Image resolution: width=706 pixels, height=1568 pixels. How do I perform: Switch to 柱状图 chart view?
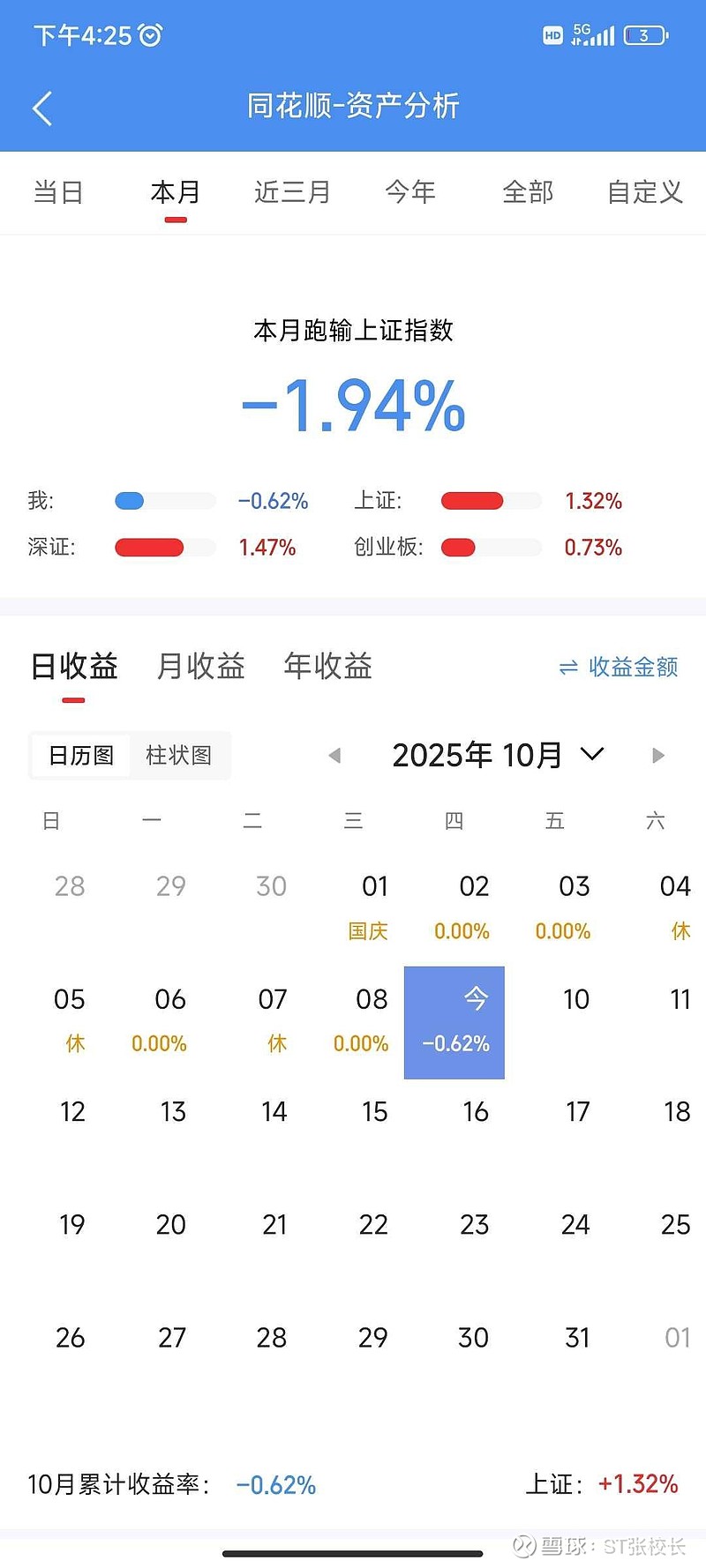click(179, 756)
